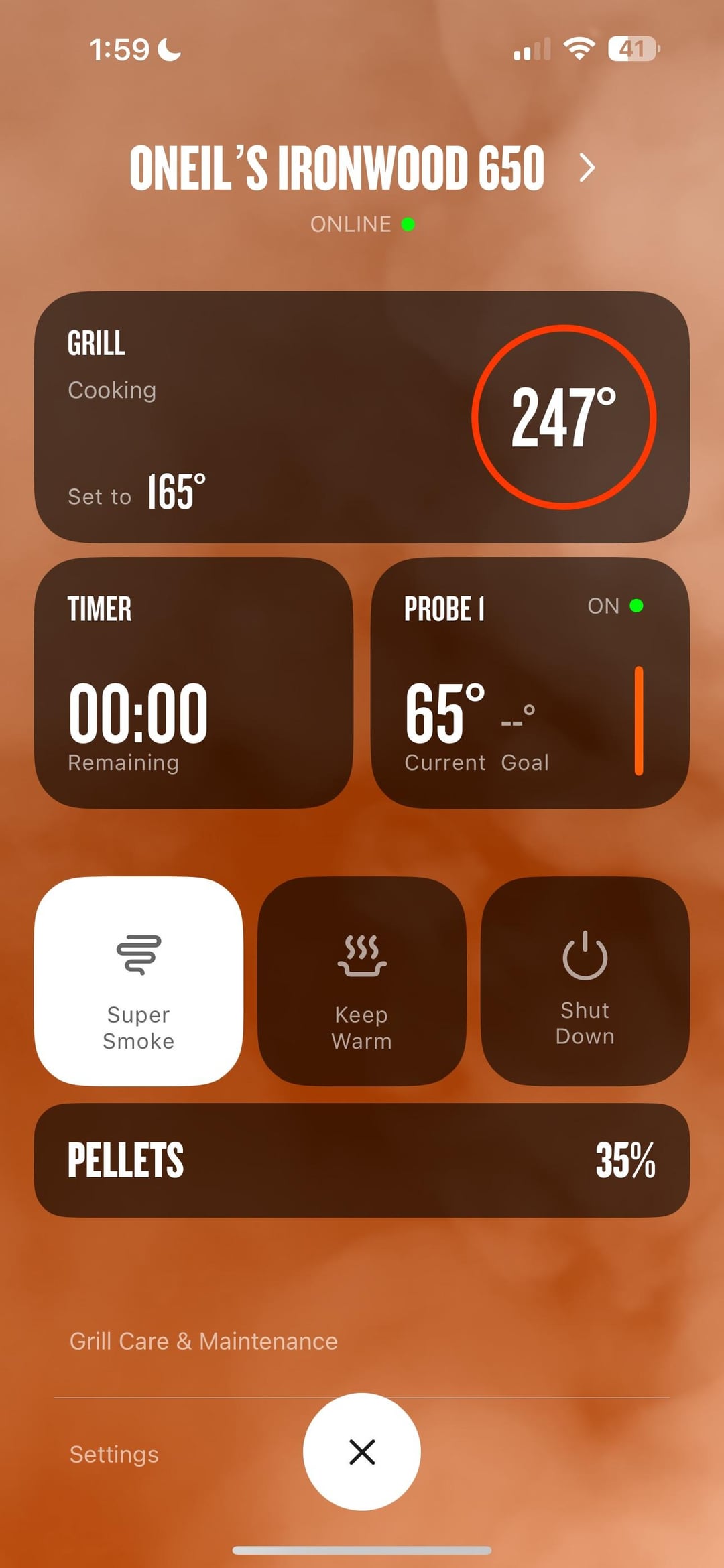
Task: Toggle Super Smoke mode
Action: click(139, 981)
